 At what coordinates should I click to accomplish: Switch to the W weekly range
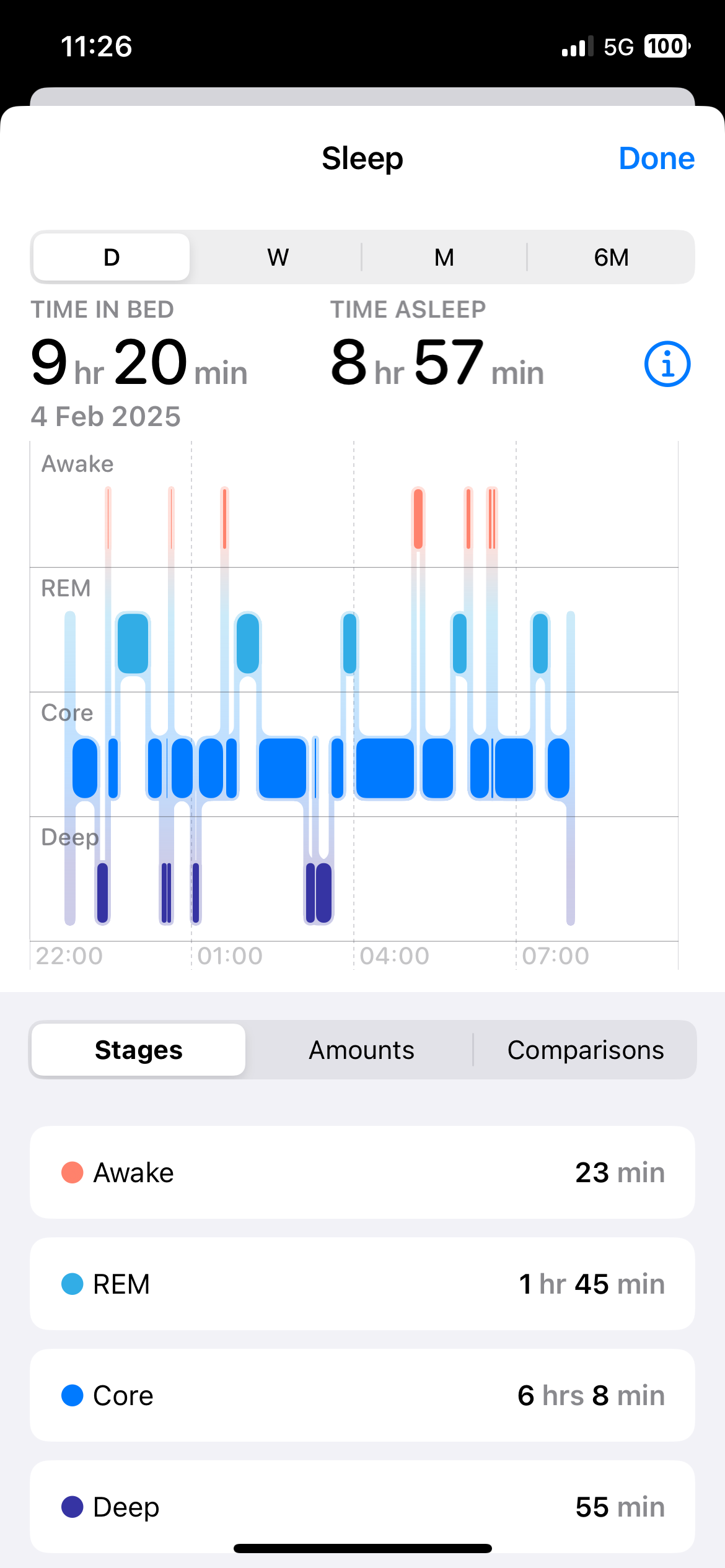(278, 257)
